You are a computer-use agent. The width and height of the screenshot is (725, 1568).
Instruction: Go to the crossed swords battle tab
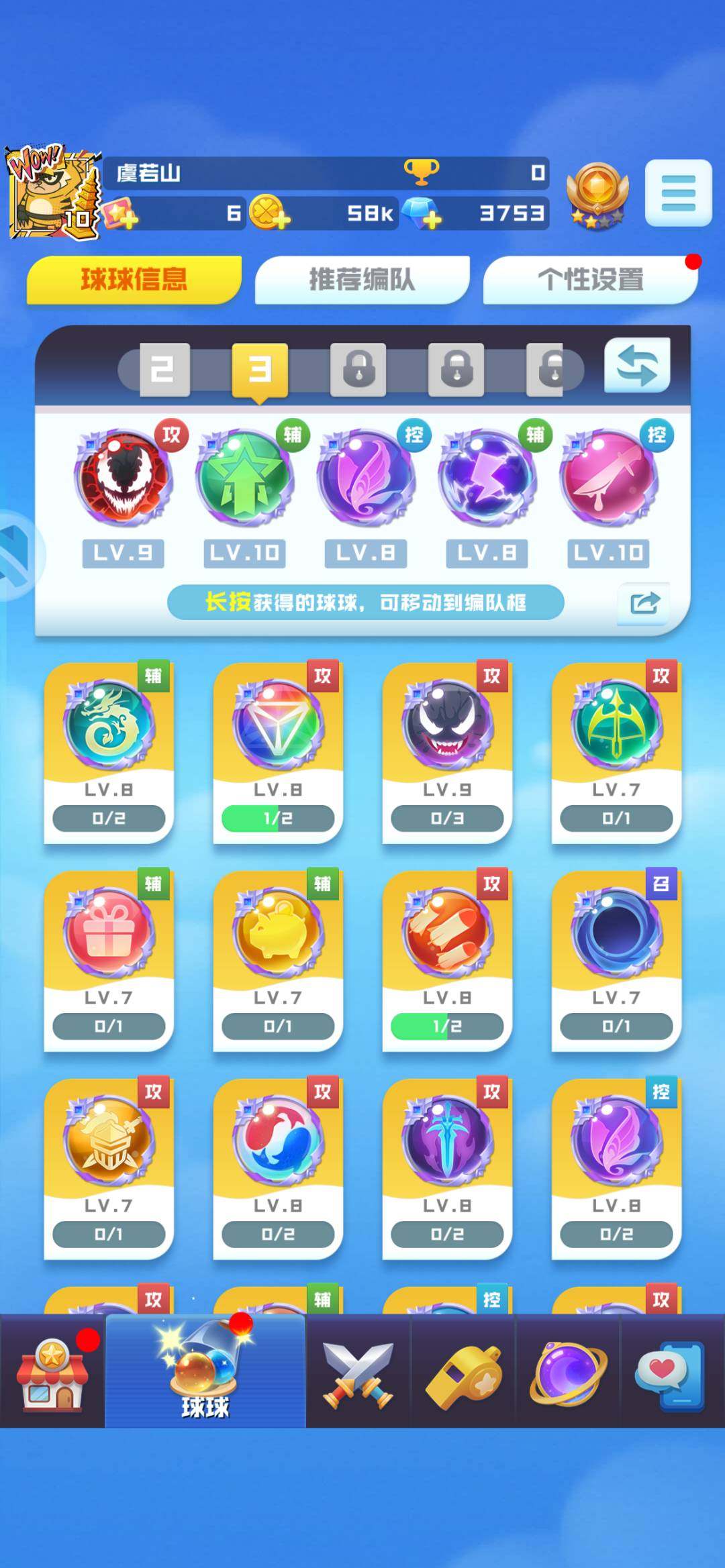358,1373
